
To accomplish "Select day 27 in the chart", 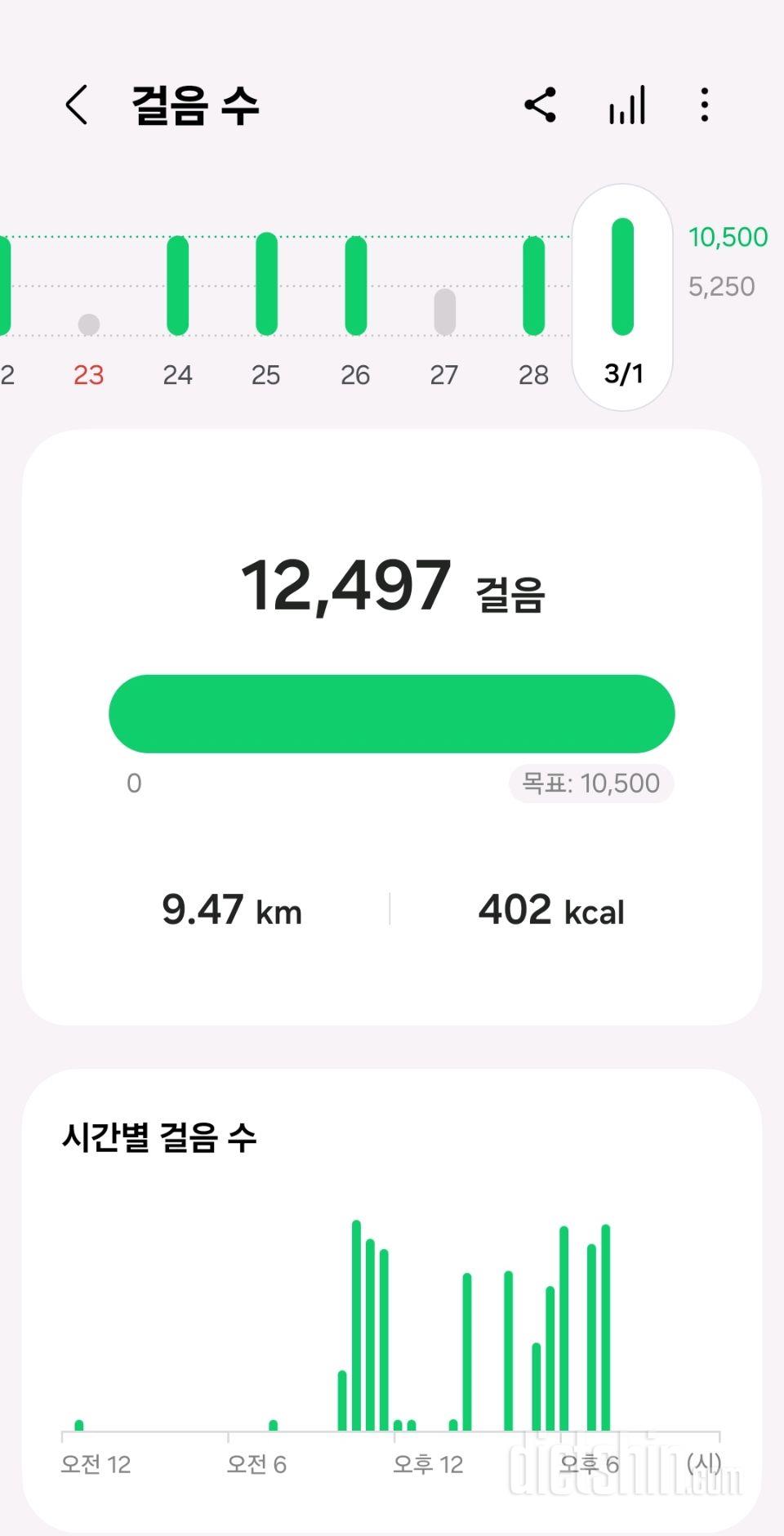I will 444,312.
